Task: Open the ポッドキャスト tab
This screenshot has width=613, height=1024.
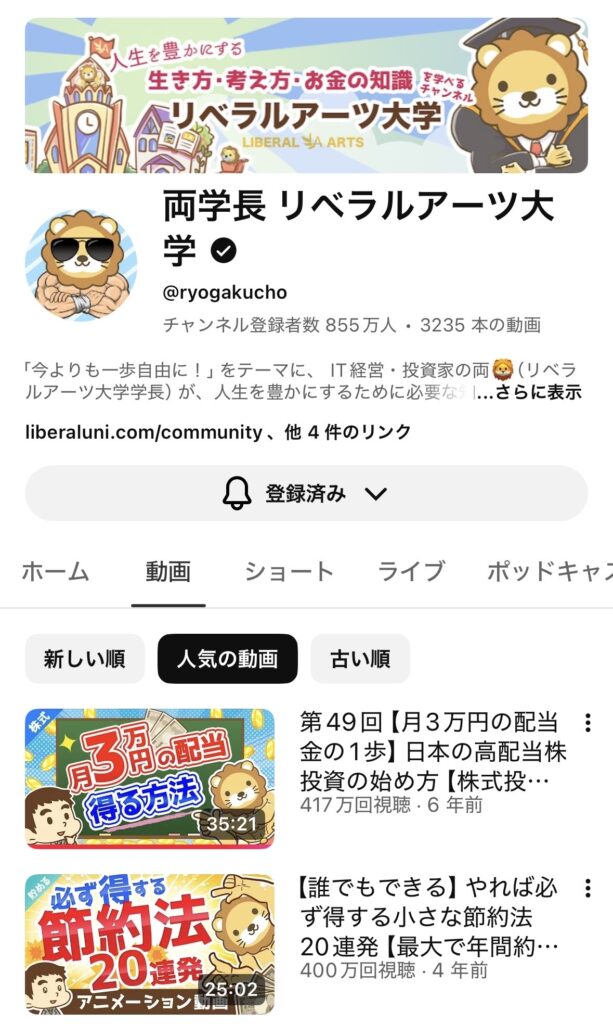Action: point(548,572)
